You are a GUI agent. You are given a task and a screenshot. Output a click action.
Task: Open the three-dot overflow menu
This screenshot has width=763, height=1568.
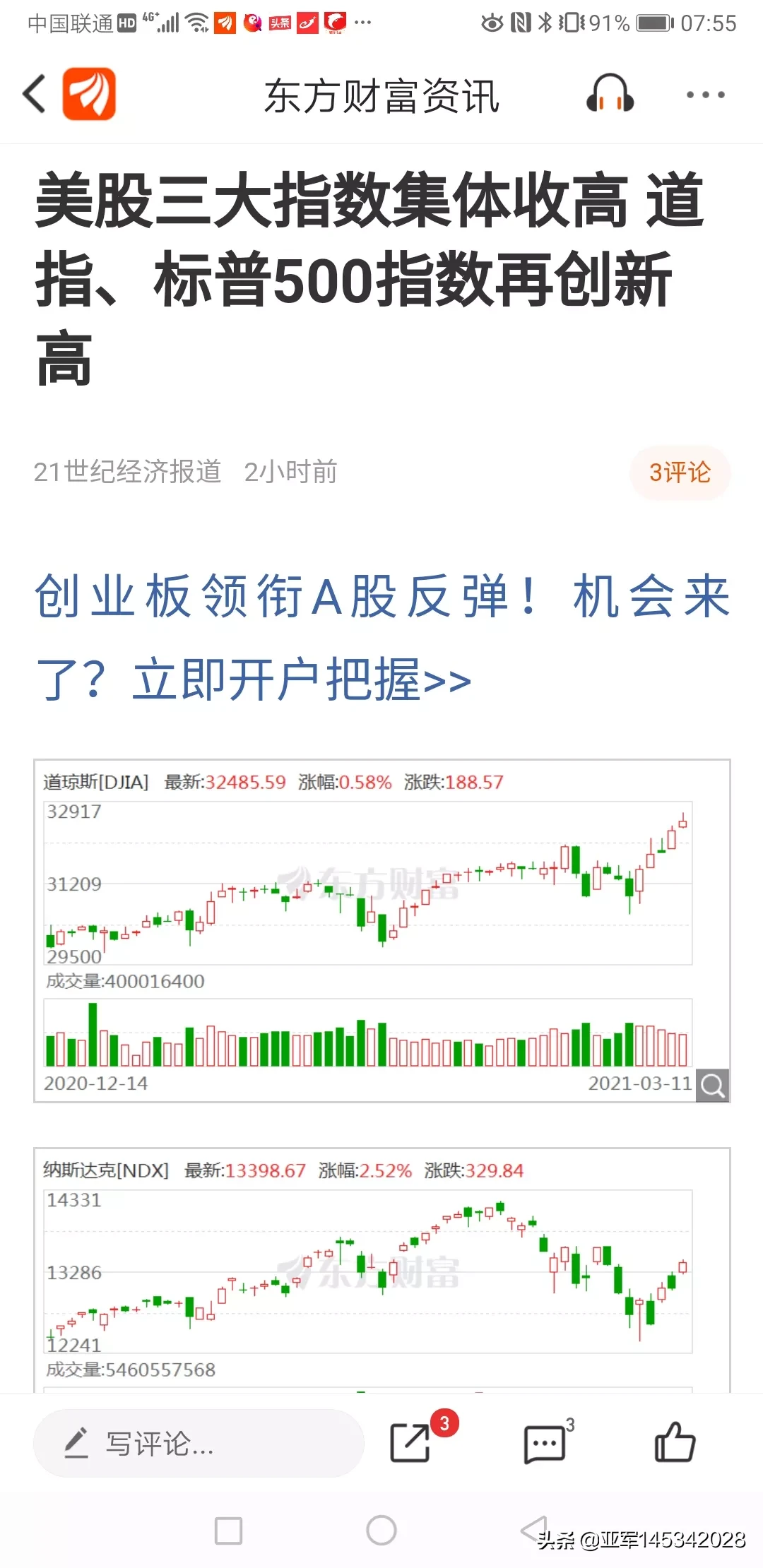click(x=705, y=95)
